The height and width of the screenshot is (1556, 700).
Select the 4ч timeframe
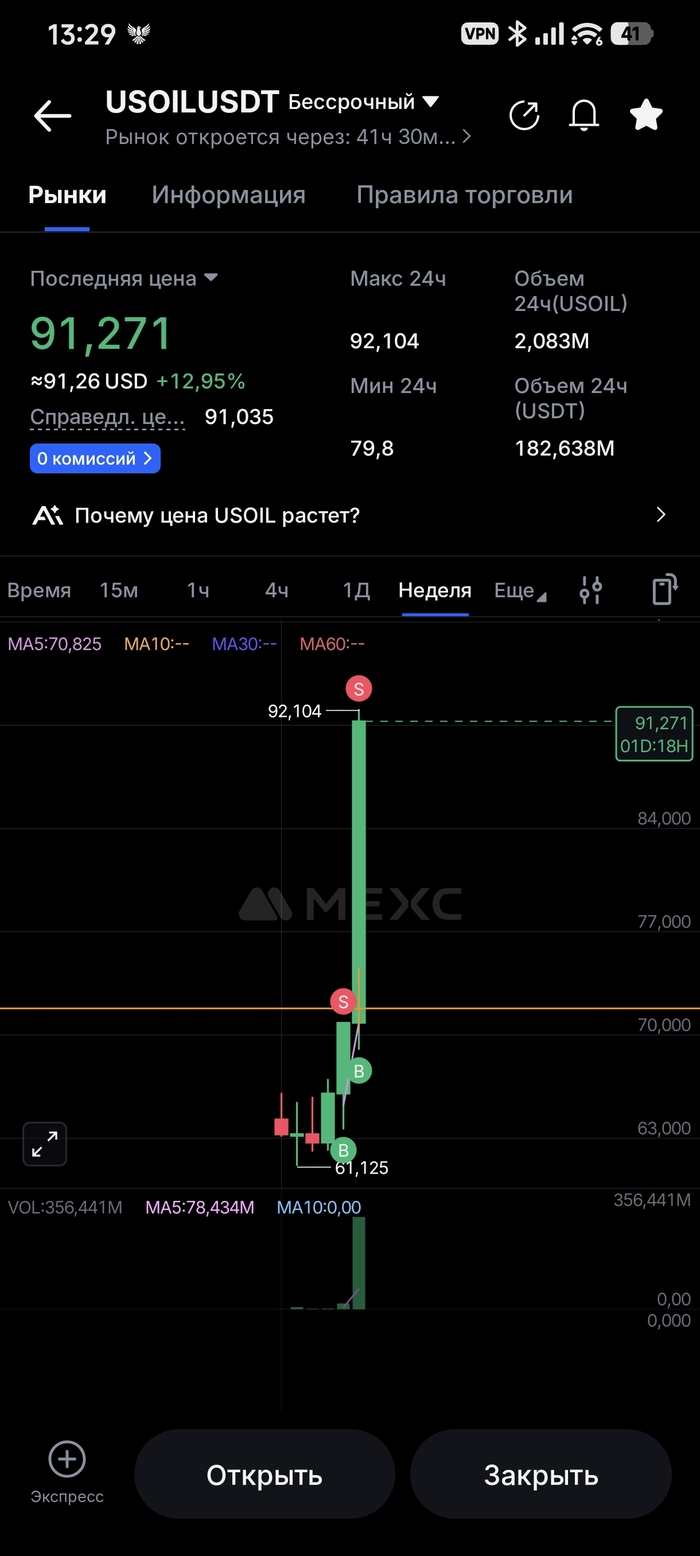(x=277, y=591)
